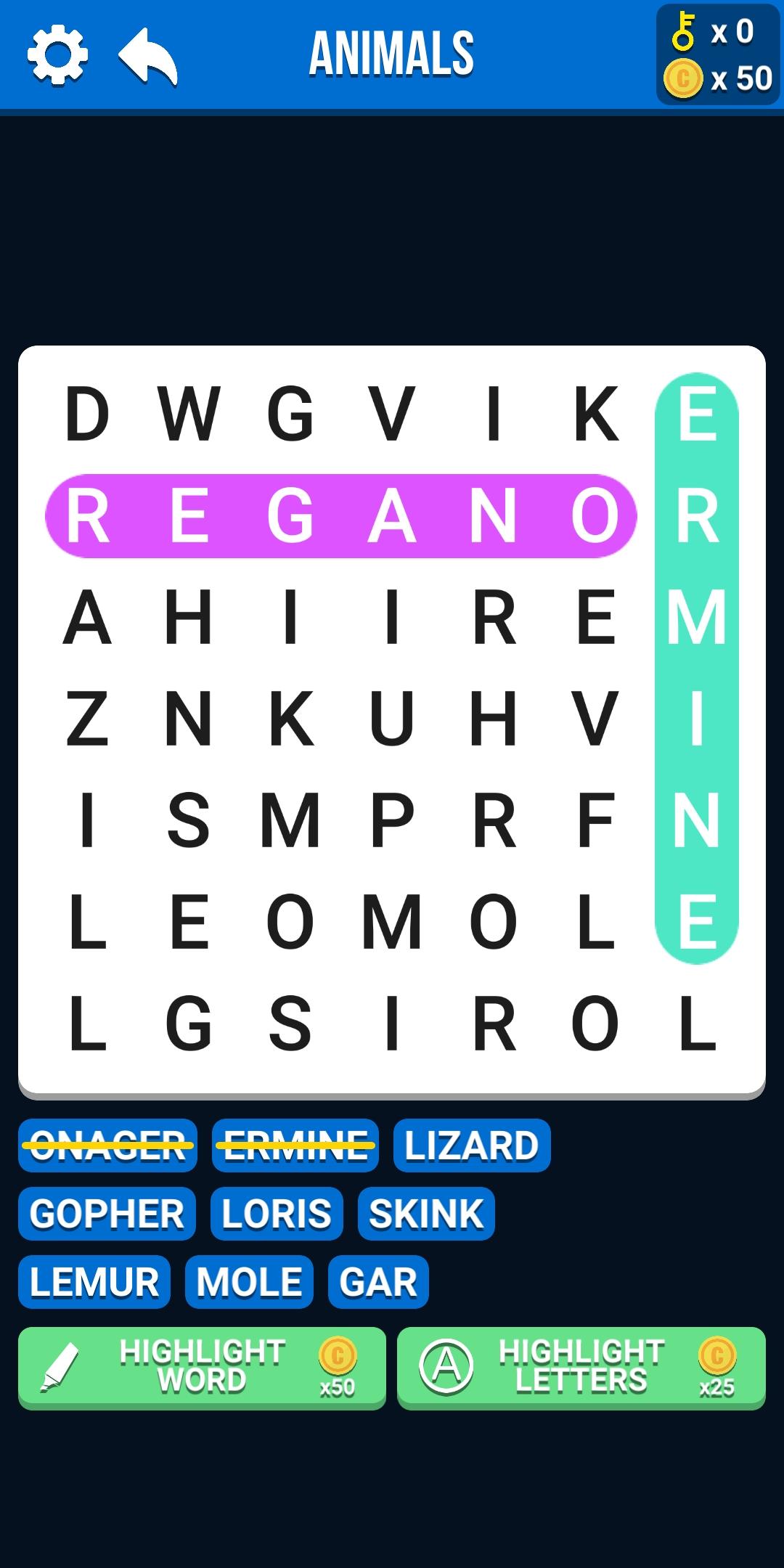Viewport: 784px width, 1568px height.
Task: Select the LEMUR word chip
Action: click(x=94, y=1282)
